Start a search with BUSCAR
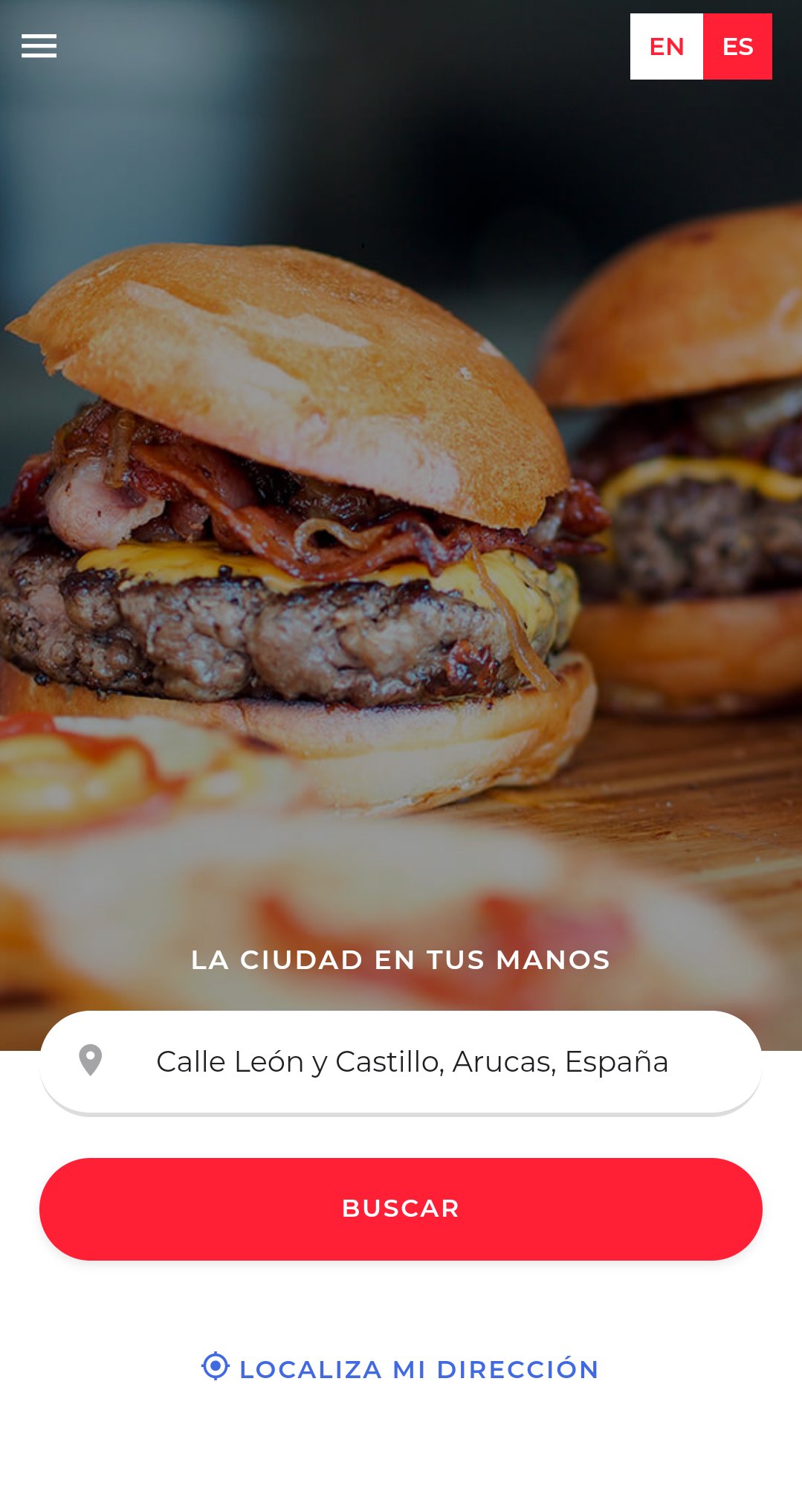Viewport: 802px width, 1512px height. (401, 1209)
